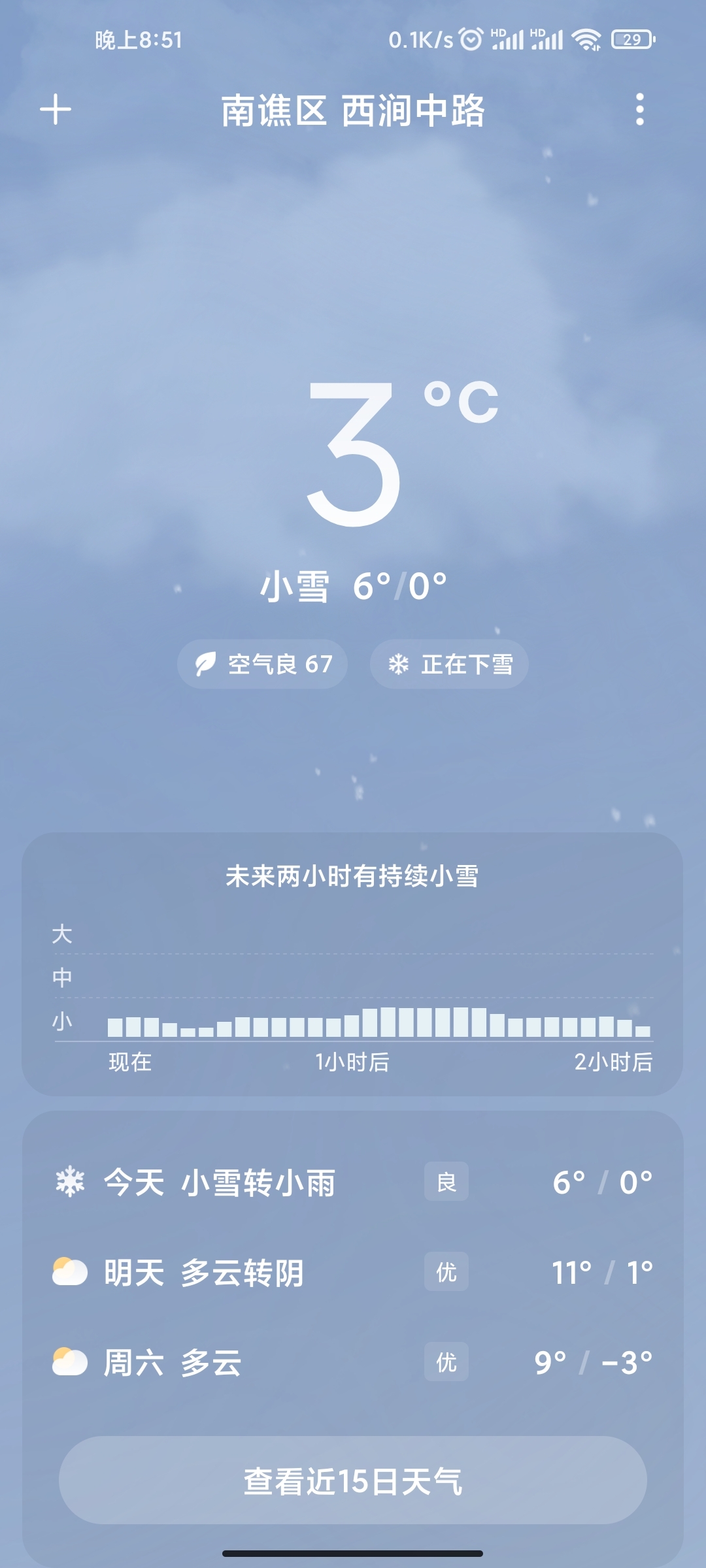Add a new city with plus icon

pos(56,110)
